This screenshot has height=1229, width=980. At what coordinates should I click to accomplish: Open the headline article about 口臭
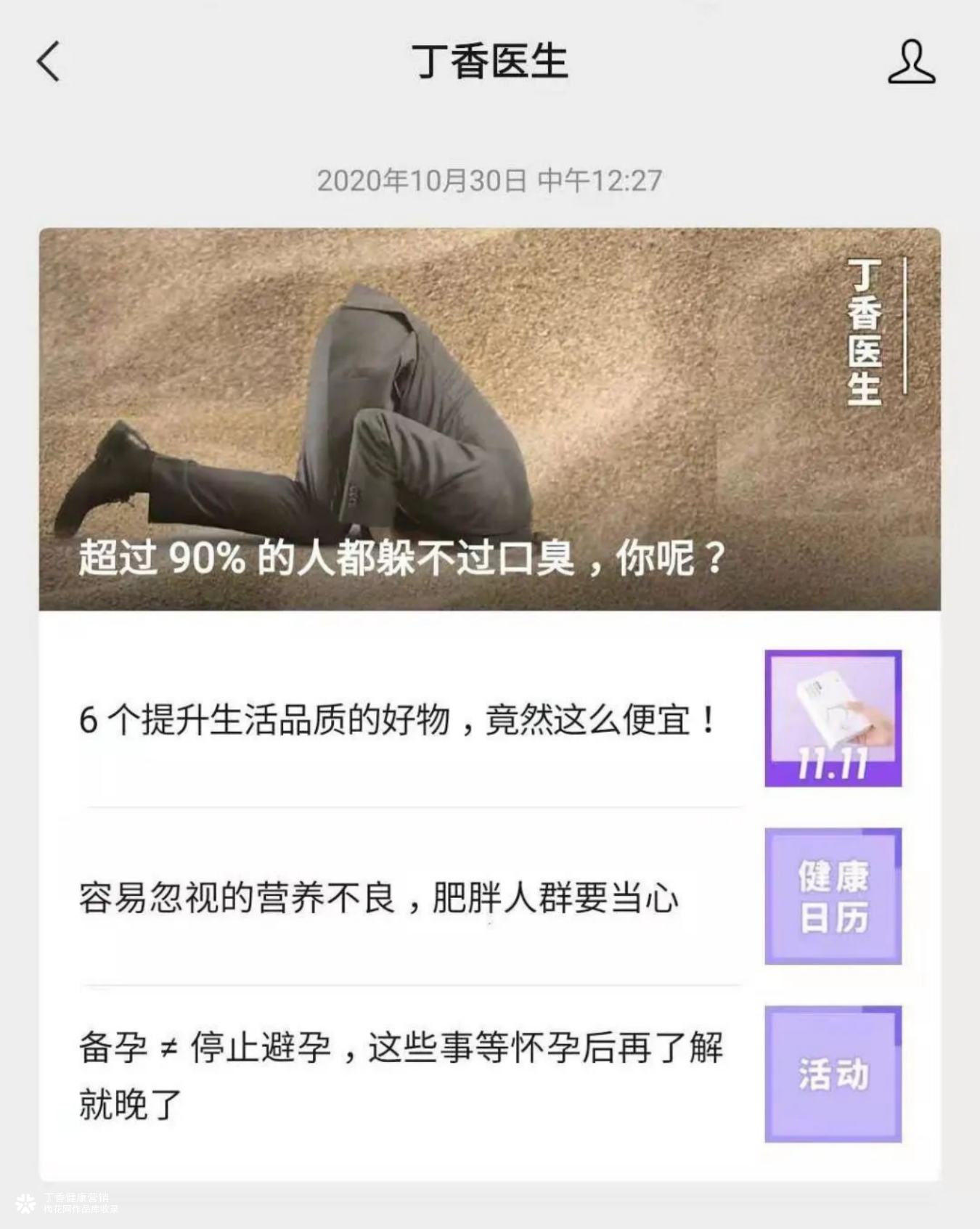click(x=489, y=419)
